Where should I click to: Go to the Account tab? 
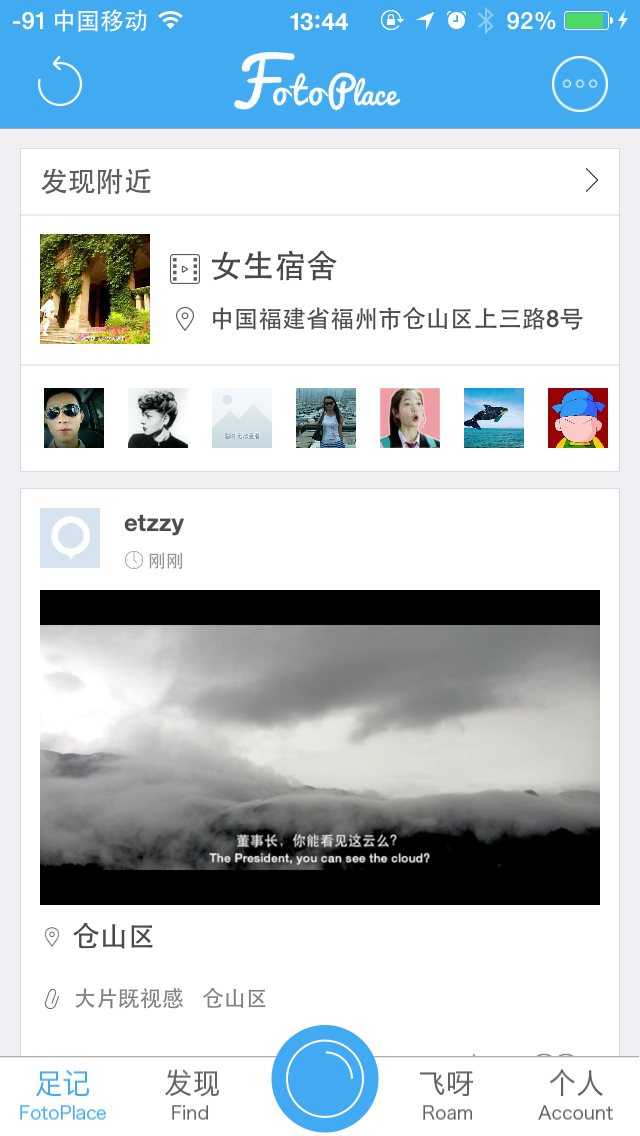click(575, 1096)
